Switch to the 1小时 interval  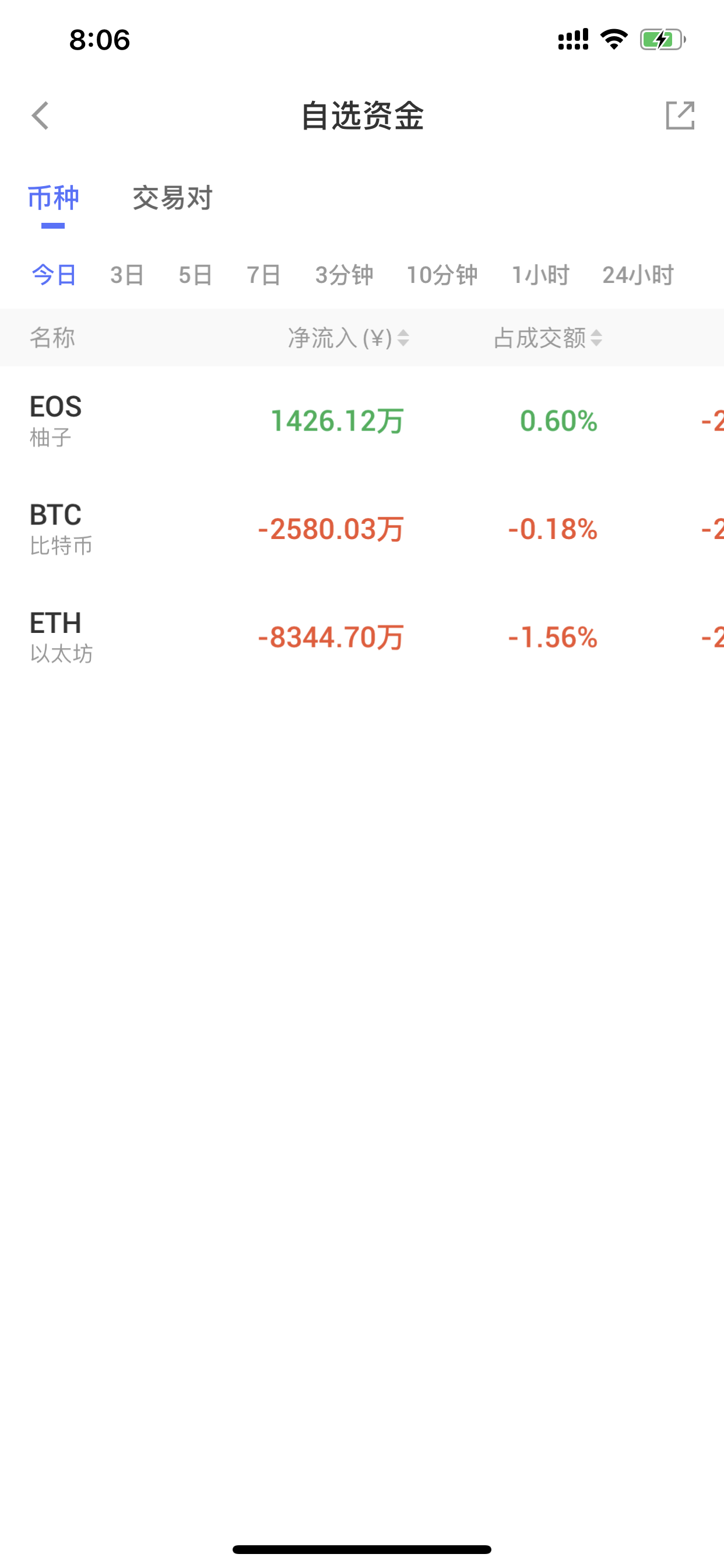[x=540, y=275]
